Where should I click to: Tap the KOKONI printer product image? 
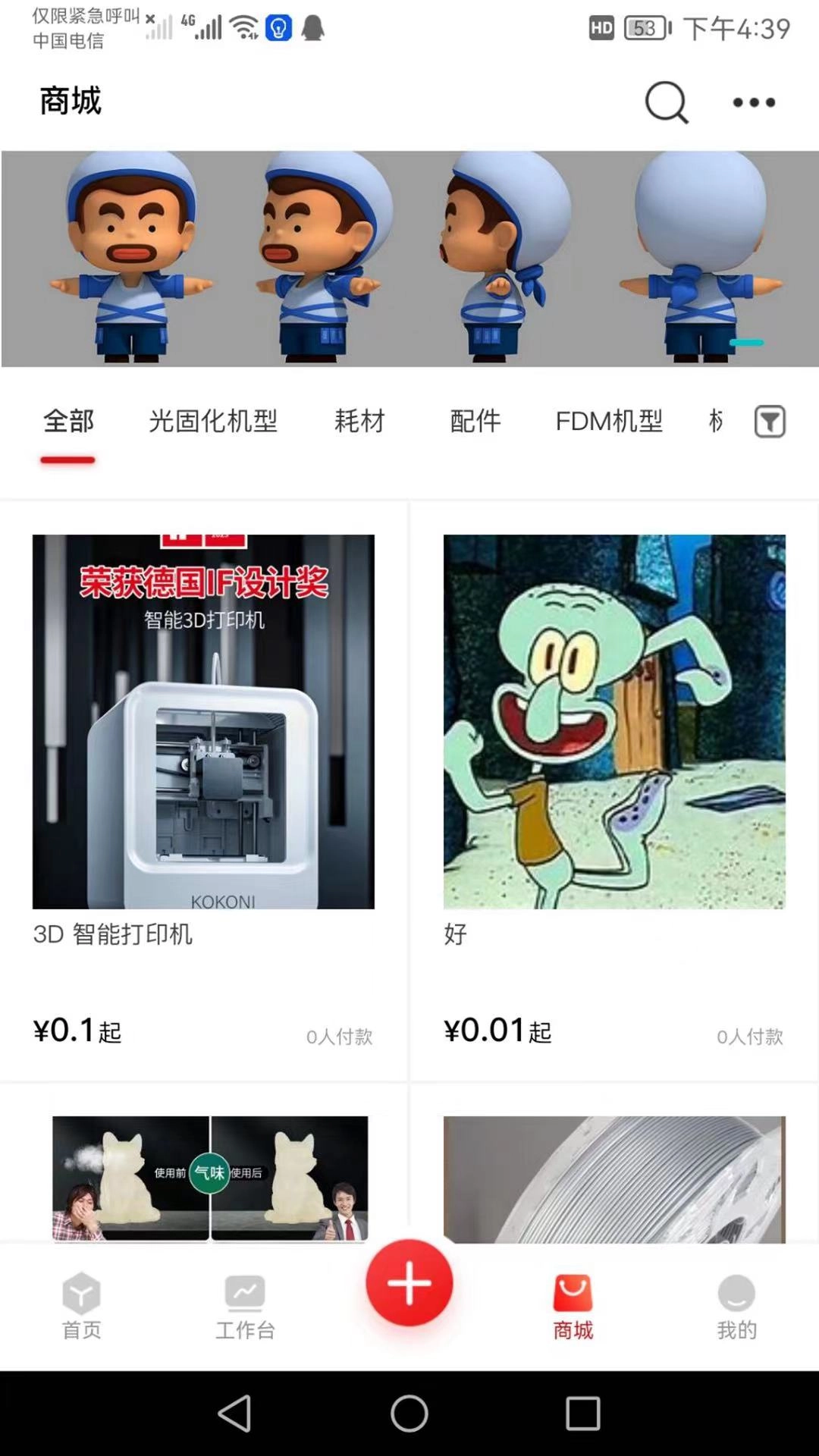(203, 720)
